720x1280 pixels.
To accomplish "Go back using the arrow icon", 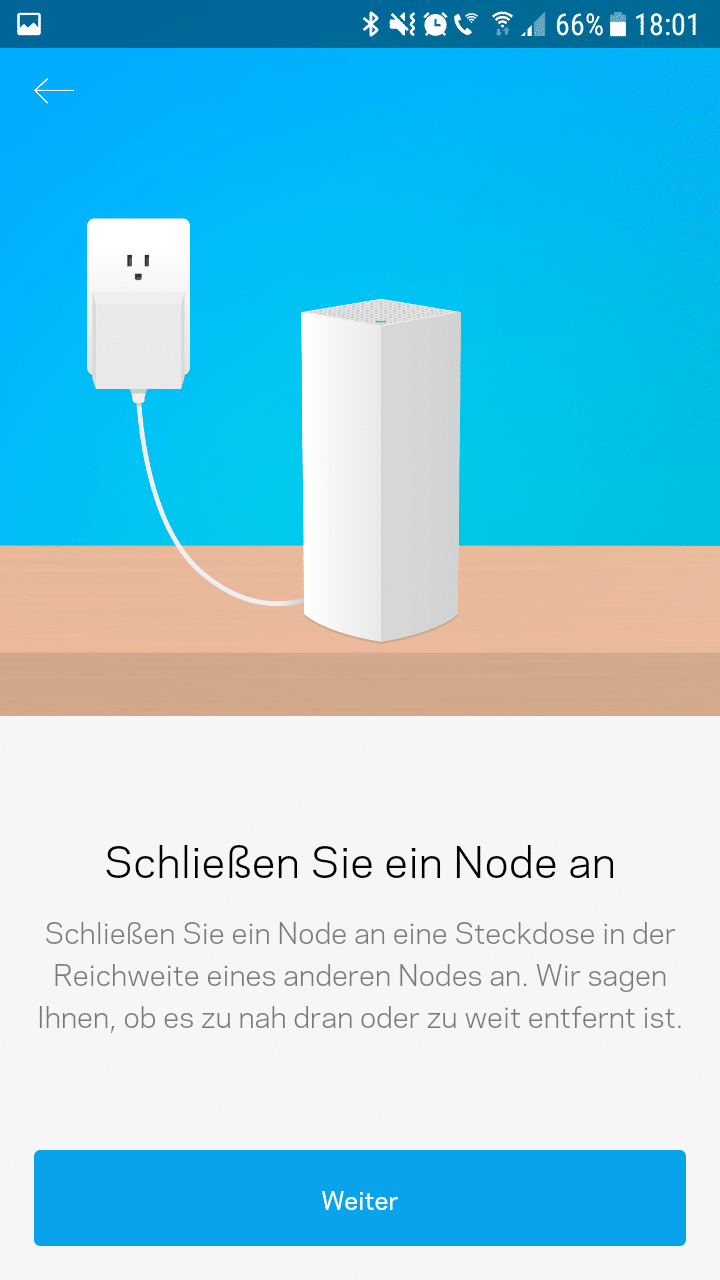I will coord(54,91).
